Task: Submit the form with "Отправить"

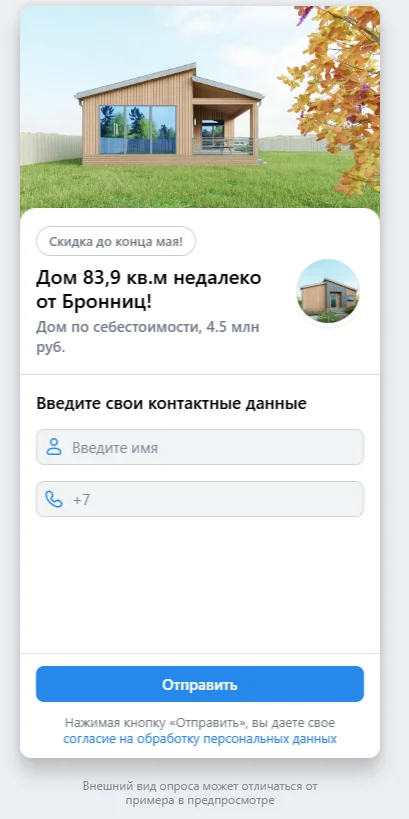Action: click(x=200, y=684)
